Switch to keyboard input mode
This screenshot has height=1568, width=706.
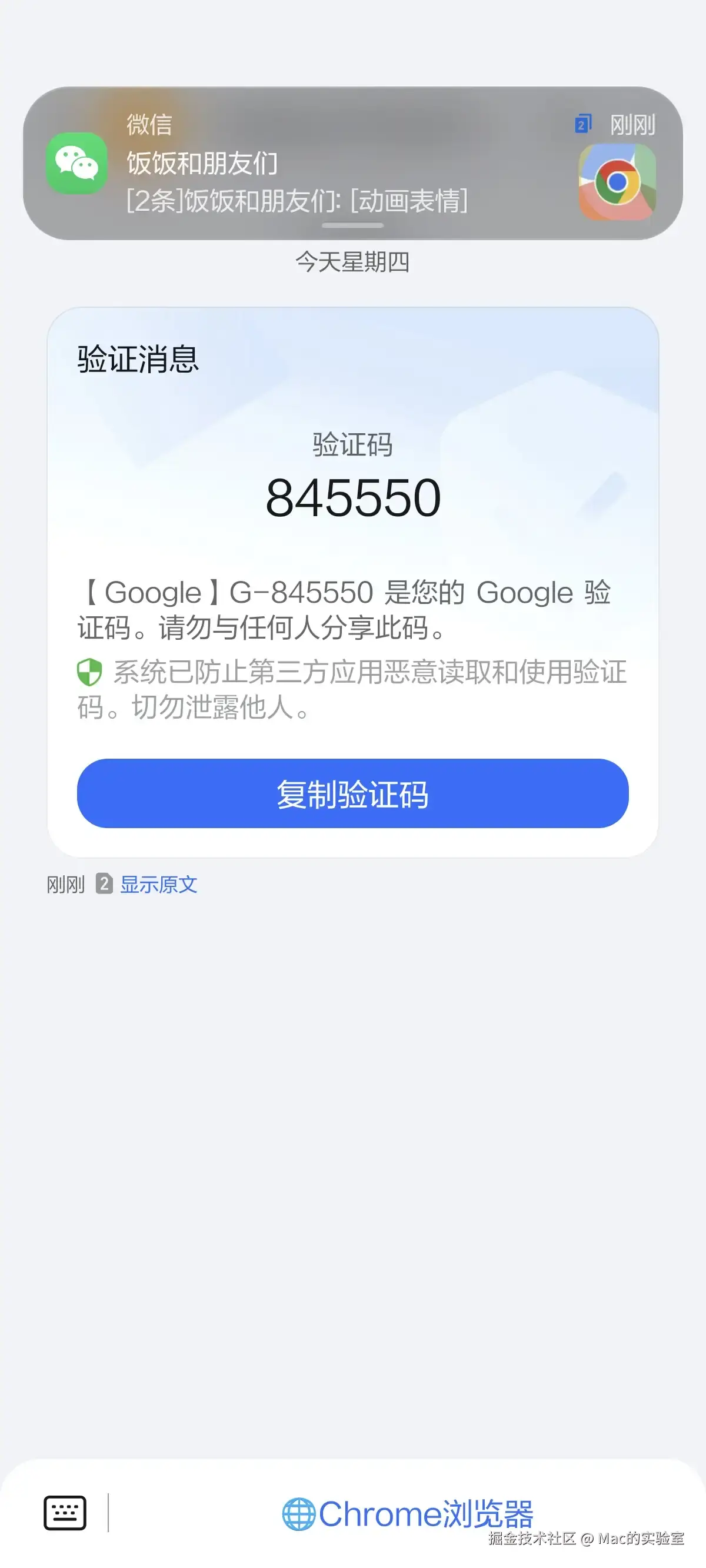pos(65,1512)
